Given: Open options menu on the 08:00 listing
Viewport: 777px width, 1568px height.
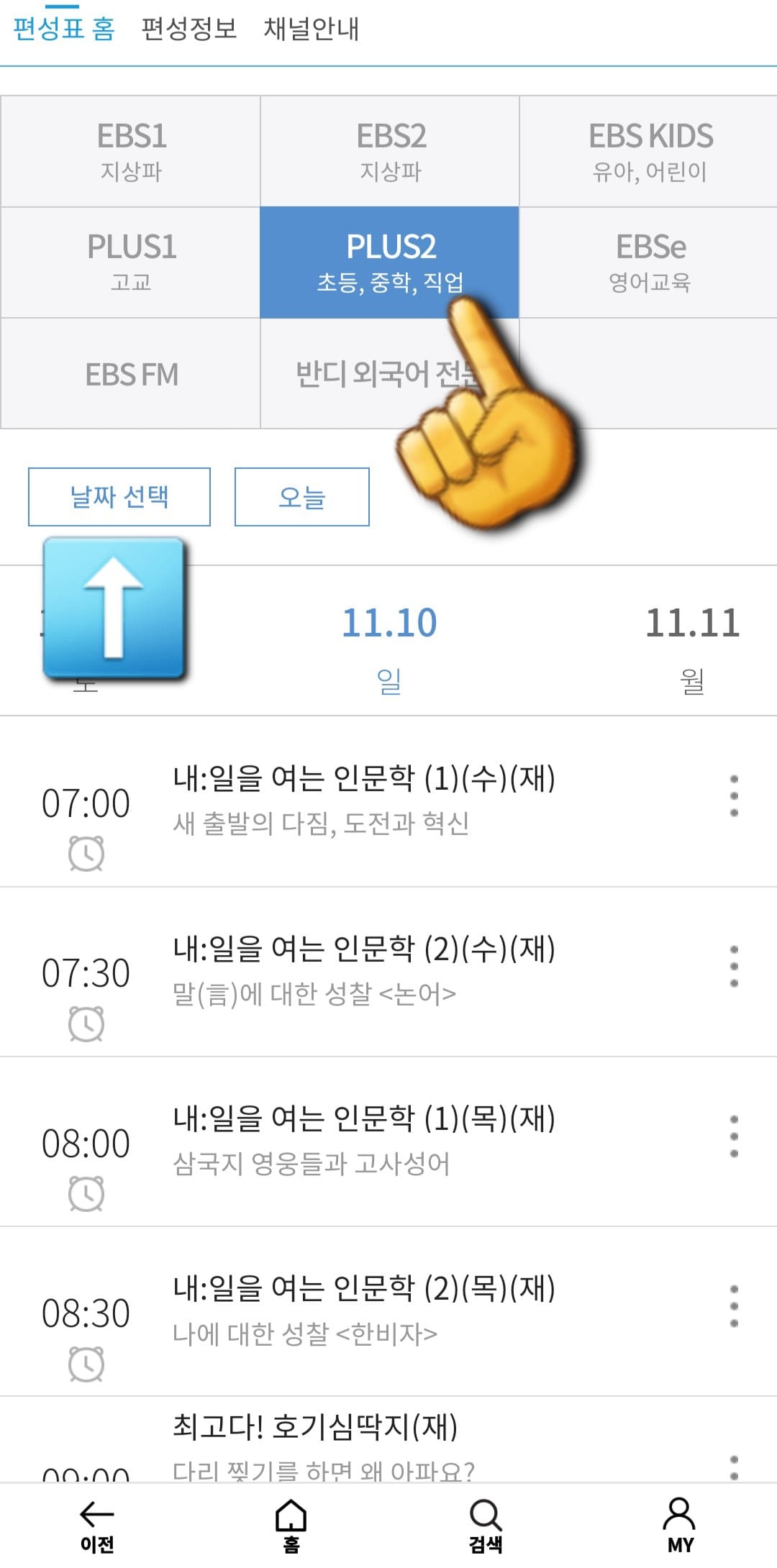Looking at the screenshot, I should tap(732, 1141).
